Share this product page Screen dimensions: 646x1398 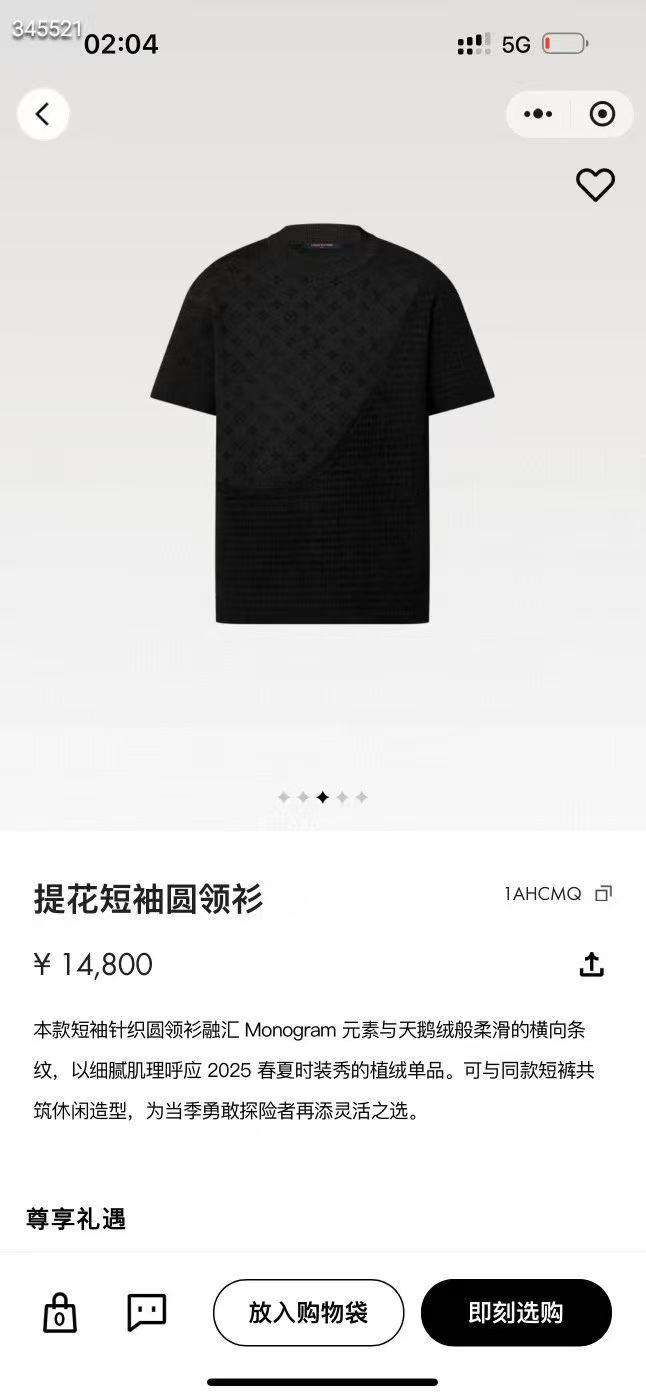tap(591, 965)
